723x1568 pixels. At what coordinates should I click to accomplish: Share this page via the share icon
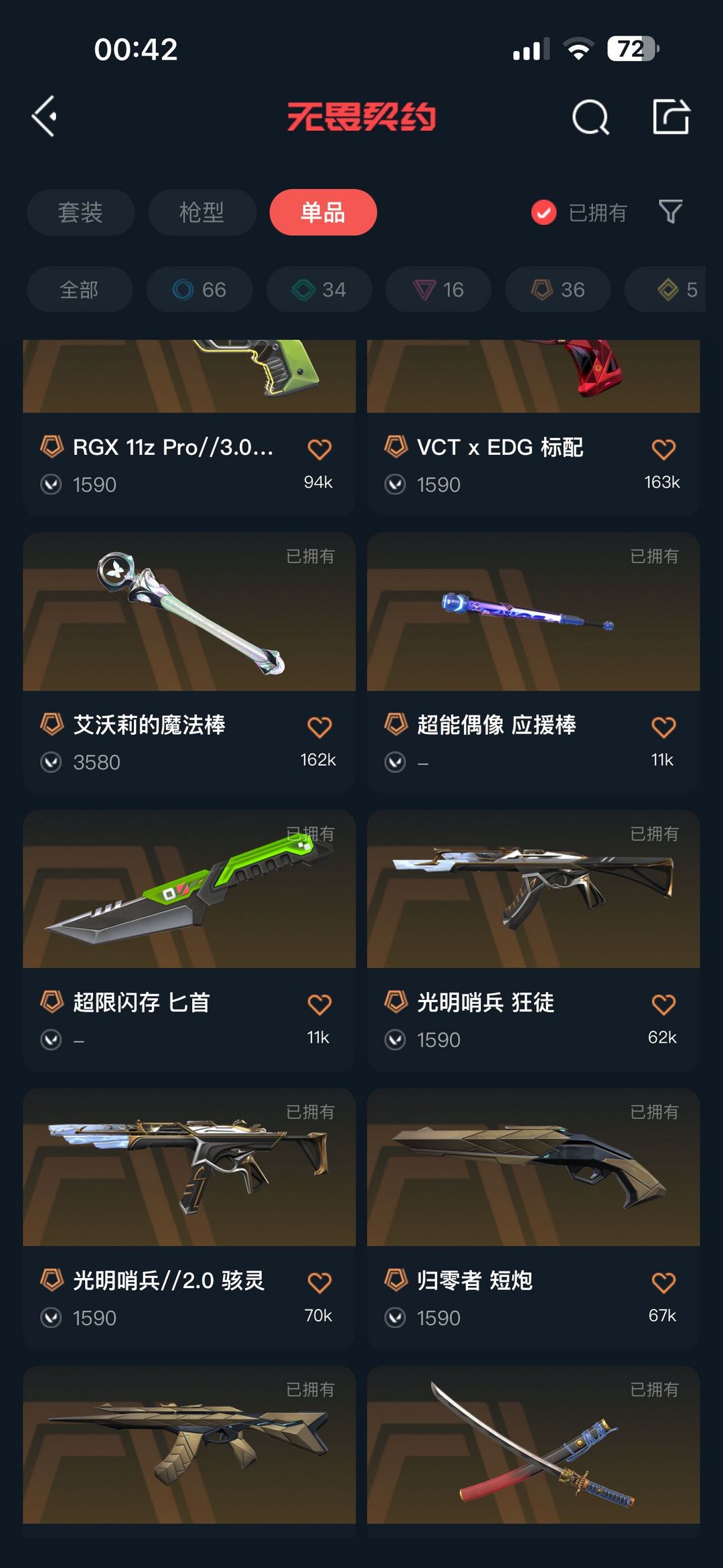[x=671, y=117]
